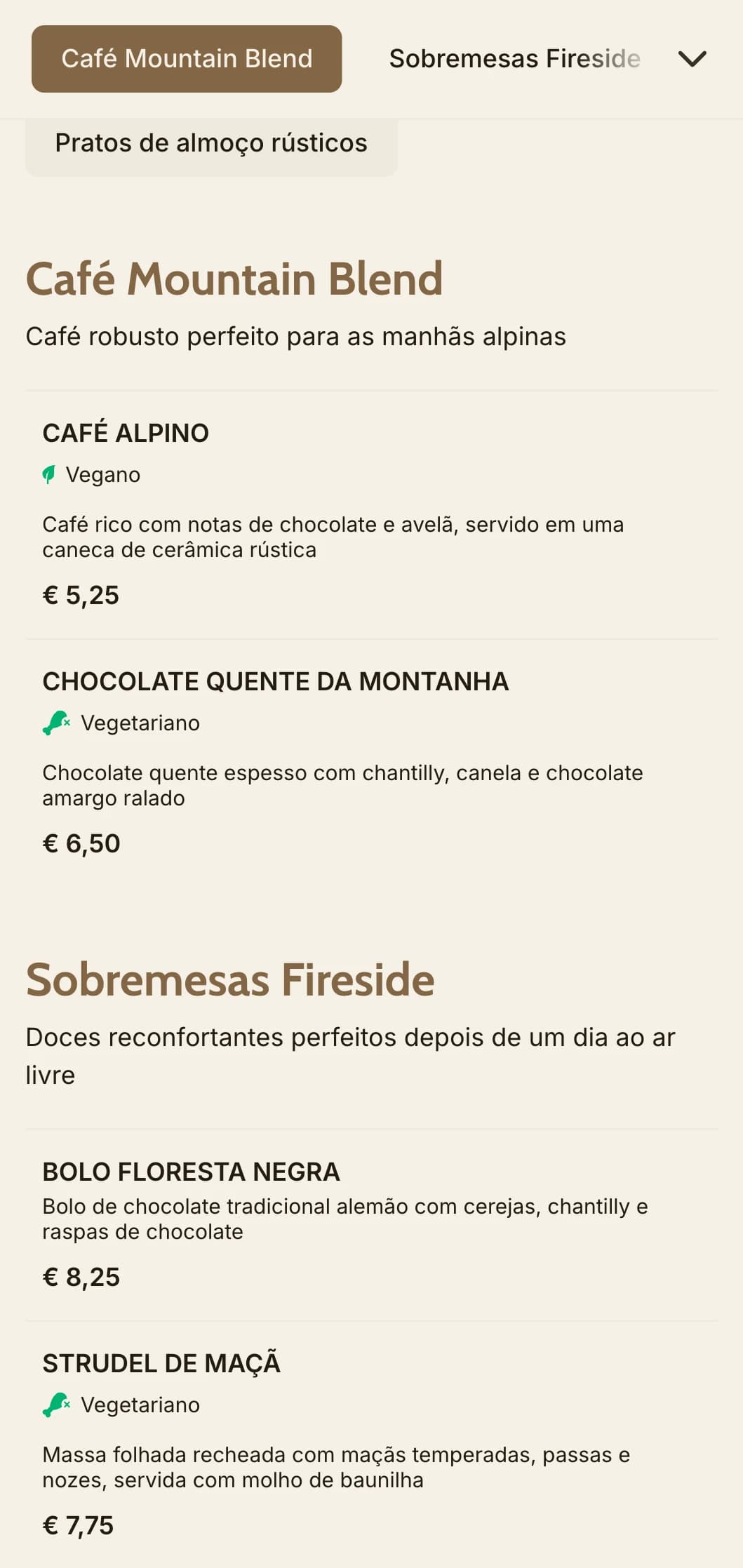
Task: Jump to Pratos de almoço rústicos
Action: [x=211, y=143]
